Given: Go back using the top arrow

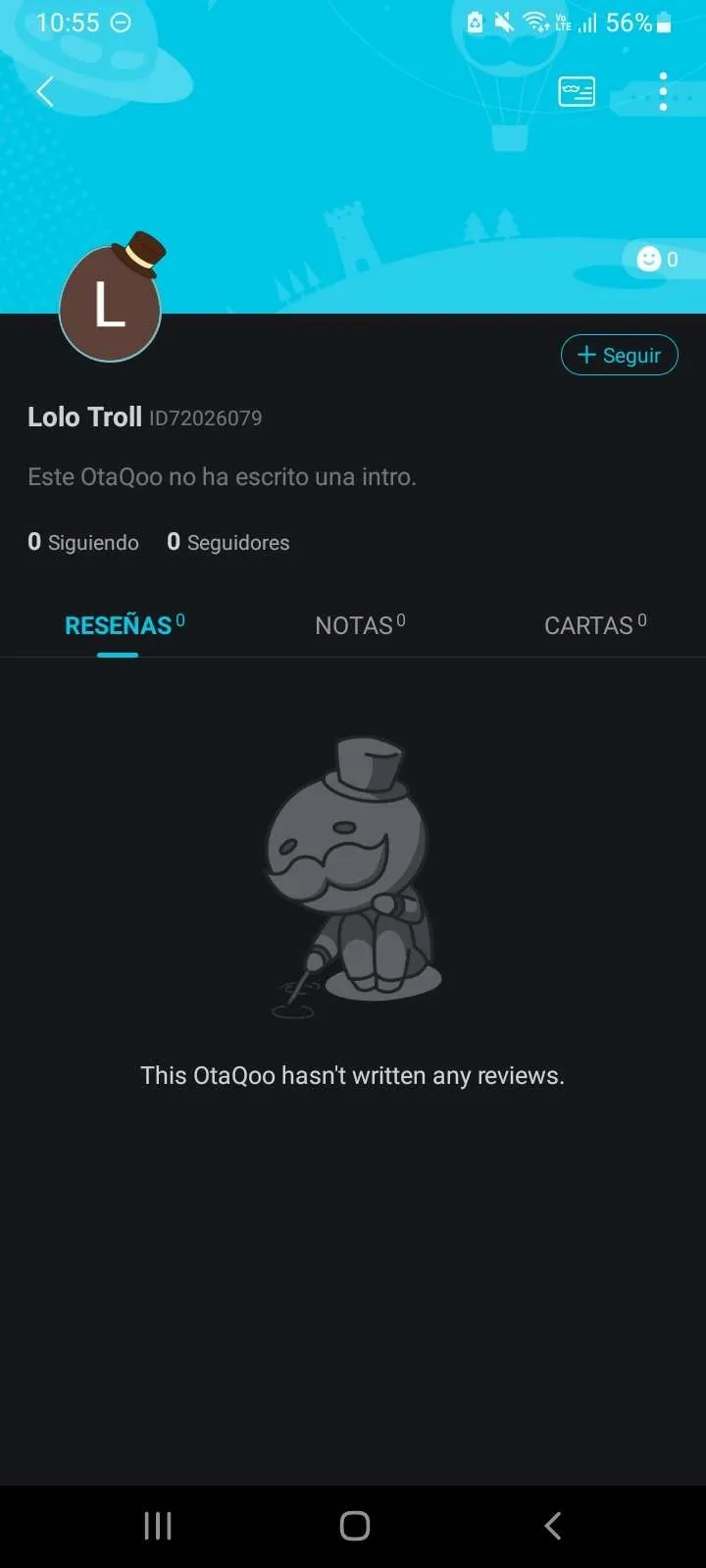Looking at the screenshot, I should pyautogui.click(x=44, y=92).
